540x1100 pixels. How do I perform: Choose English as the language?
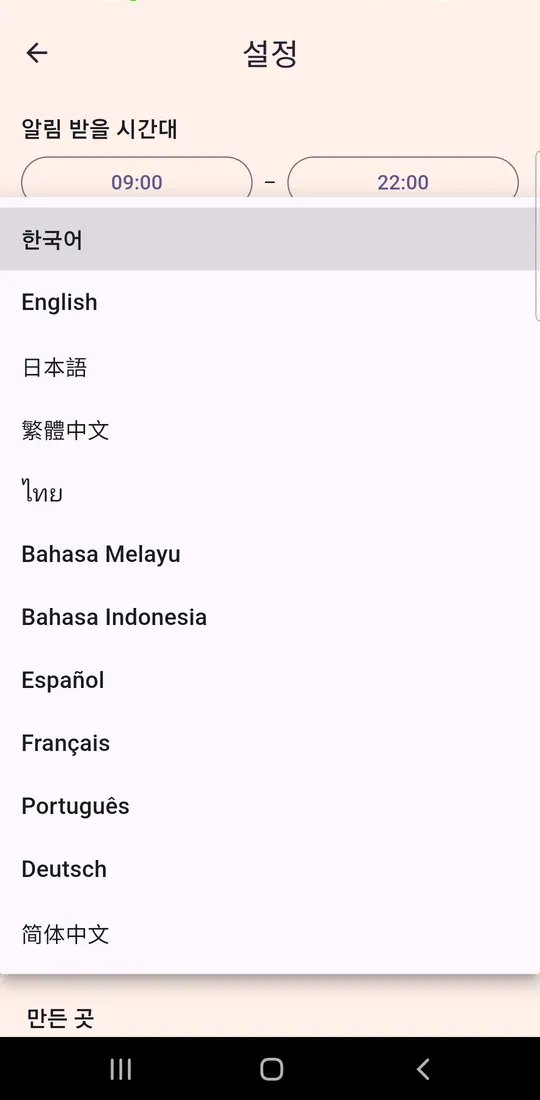click(270, 302)
